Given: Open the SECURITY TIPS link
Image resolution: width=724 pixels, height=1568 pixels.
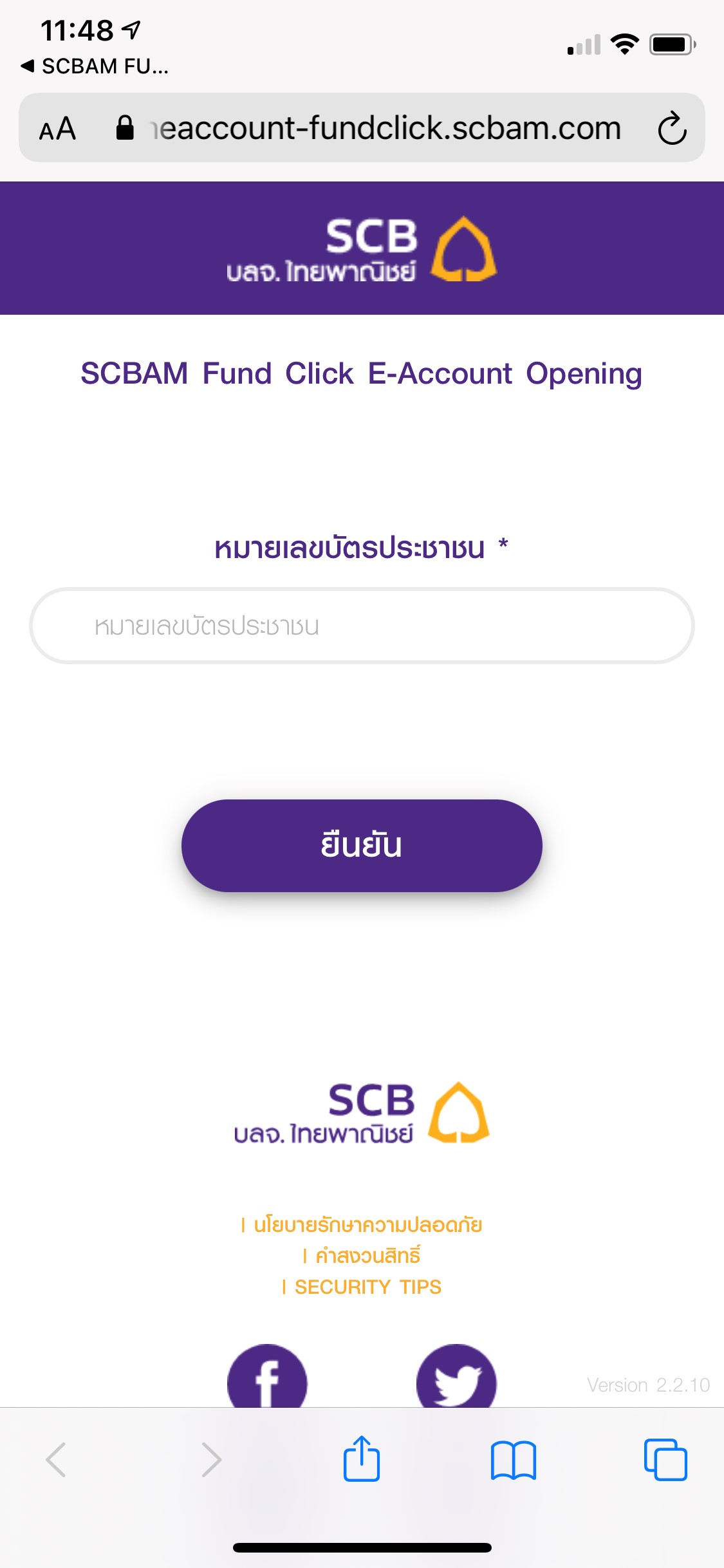Looking at the screenshot, I should tap(367, 1287).
